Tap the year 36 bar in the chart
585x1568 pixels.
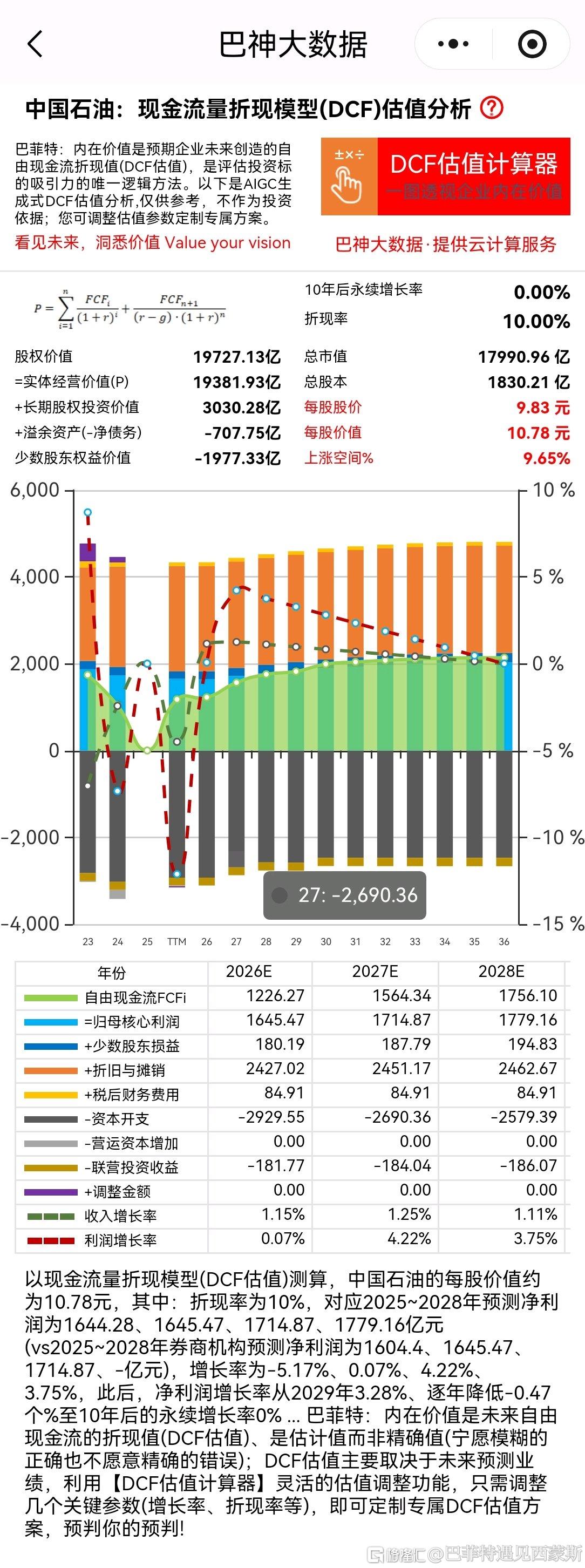point(504,704)
